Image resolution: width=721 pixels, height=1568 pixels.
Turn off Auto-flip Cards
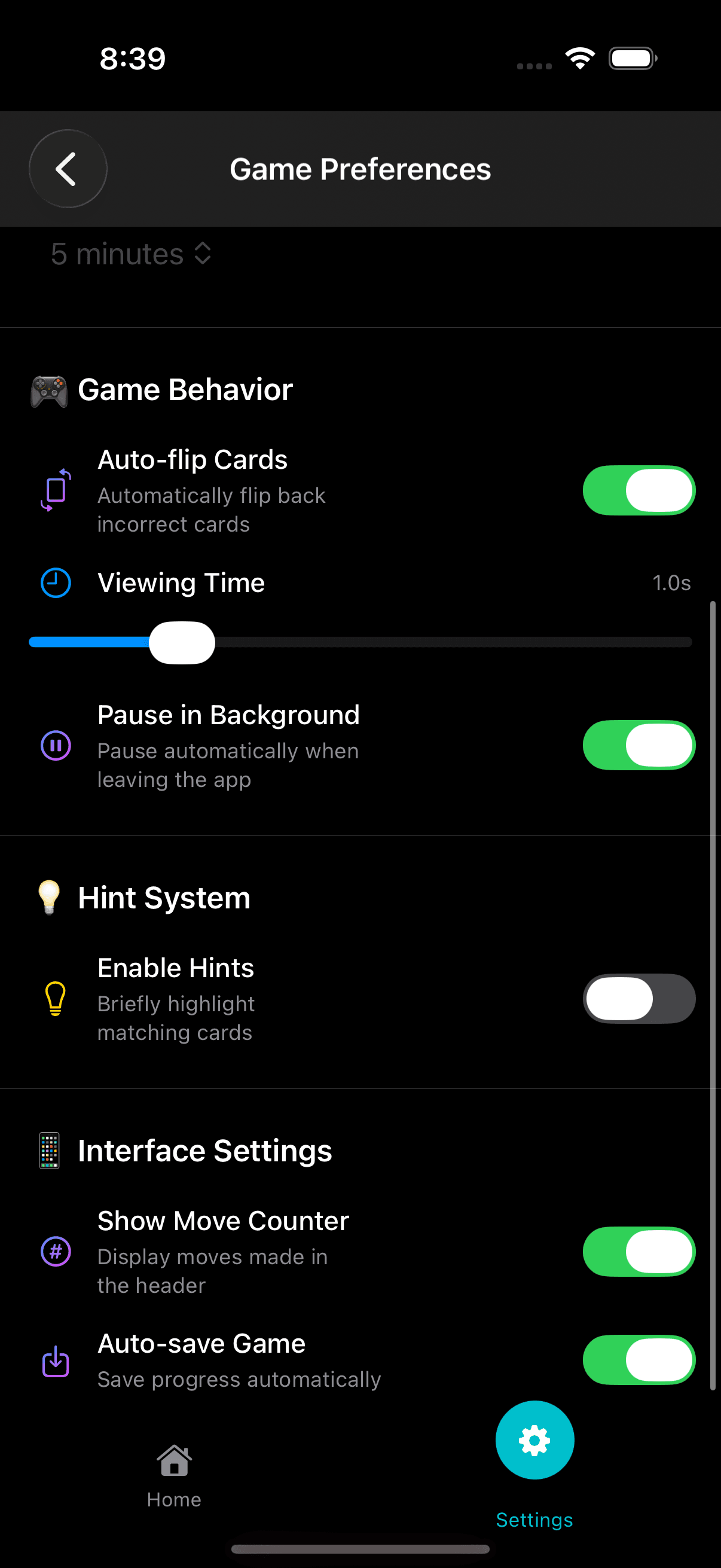pos(638,490)
